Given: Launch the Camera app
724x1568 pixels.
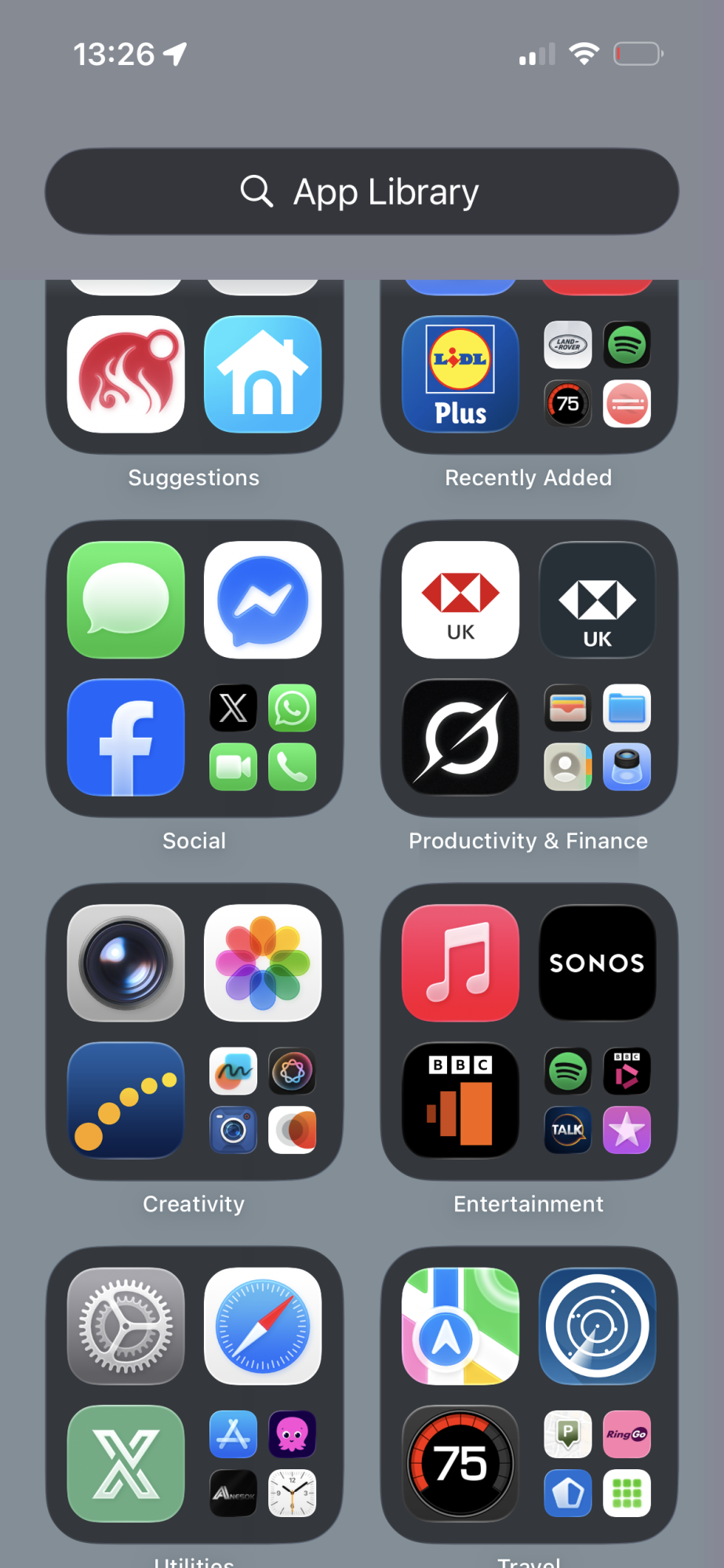Looking at the screenshot, I should click(x=126, y=963).
